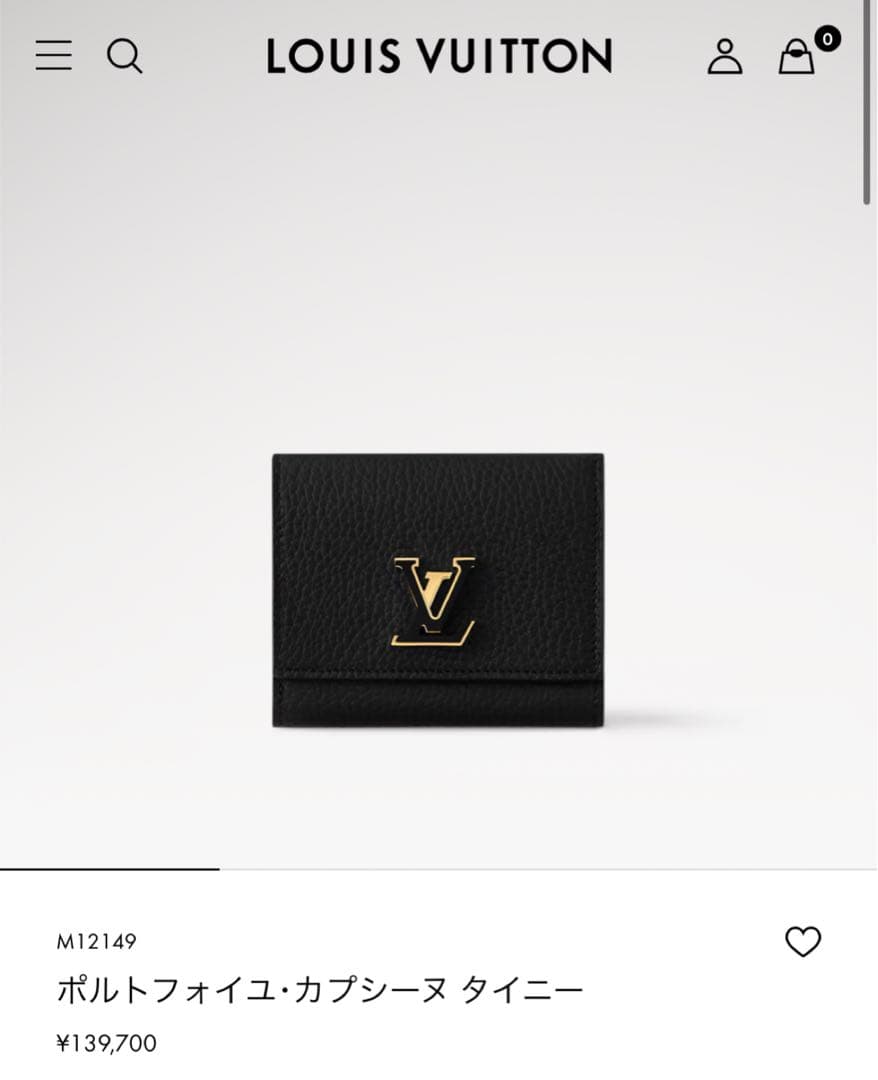Add wallet to wishlist with heart icon
This screenshot has width=878, height=1080.
pyautogui.click(x=802, y=941)
